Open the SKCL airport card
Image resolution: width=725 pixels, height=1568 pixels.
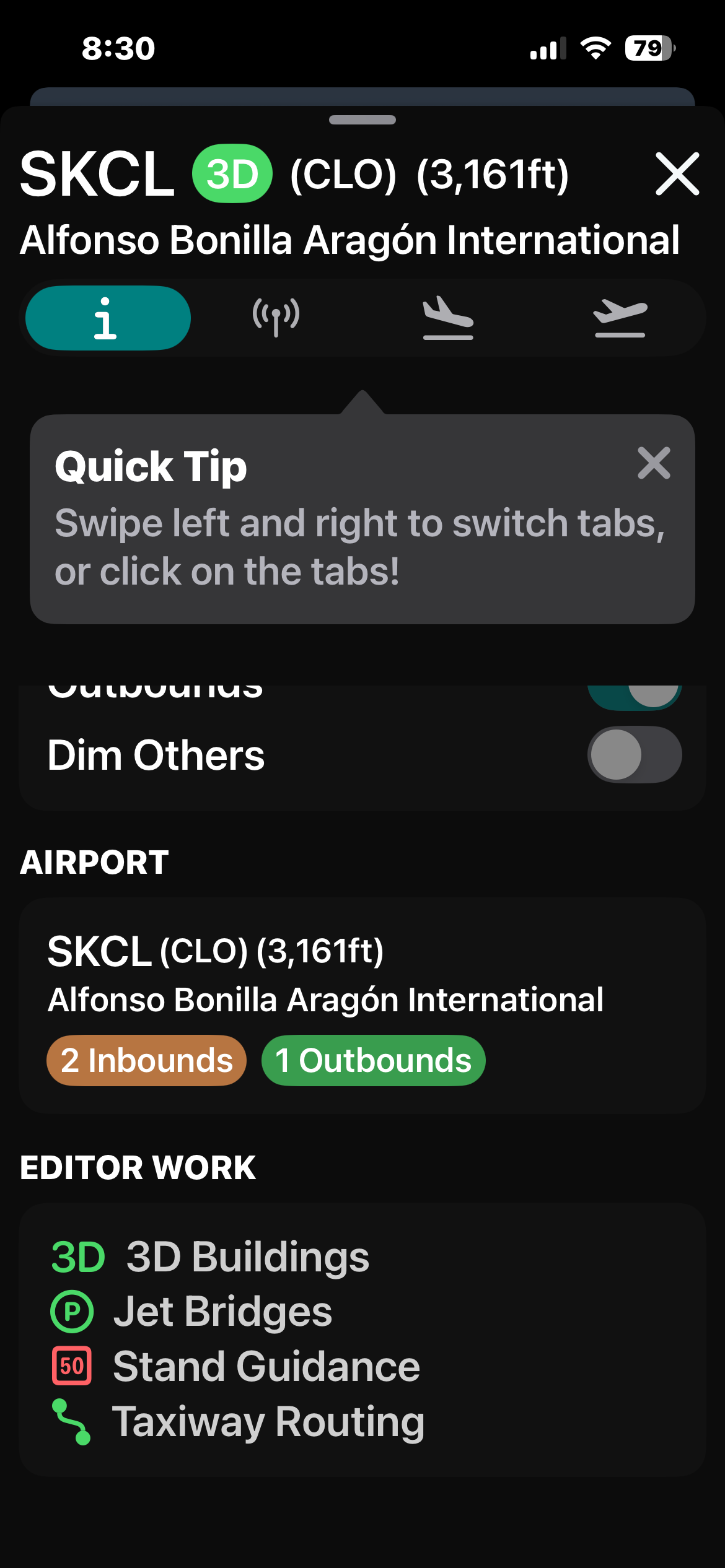[x=362, y=975]
